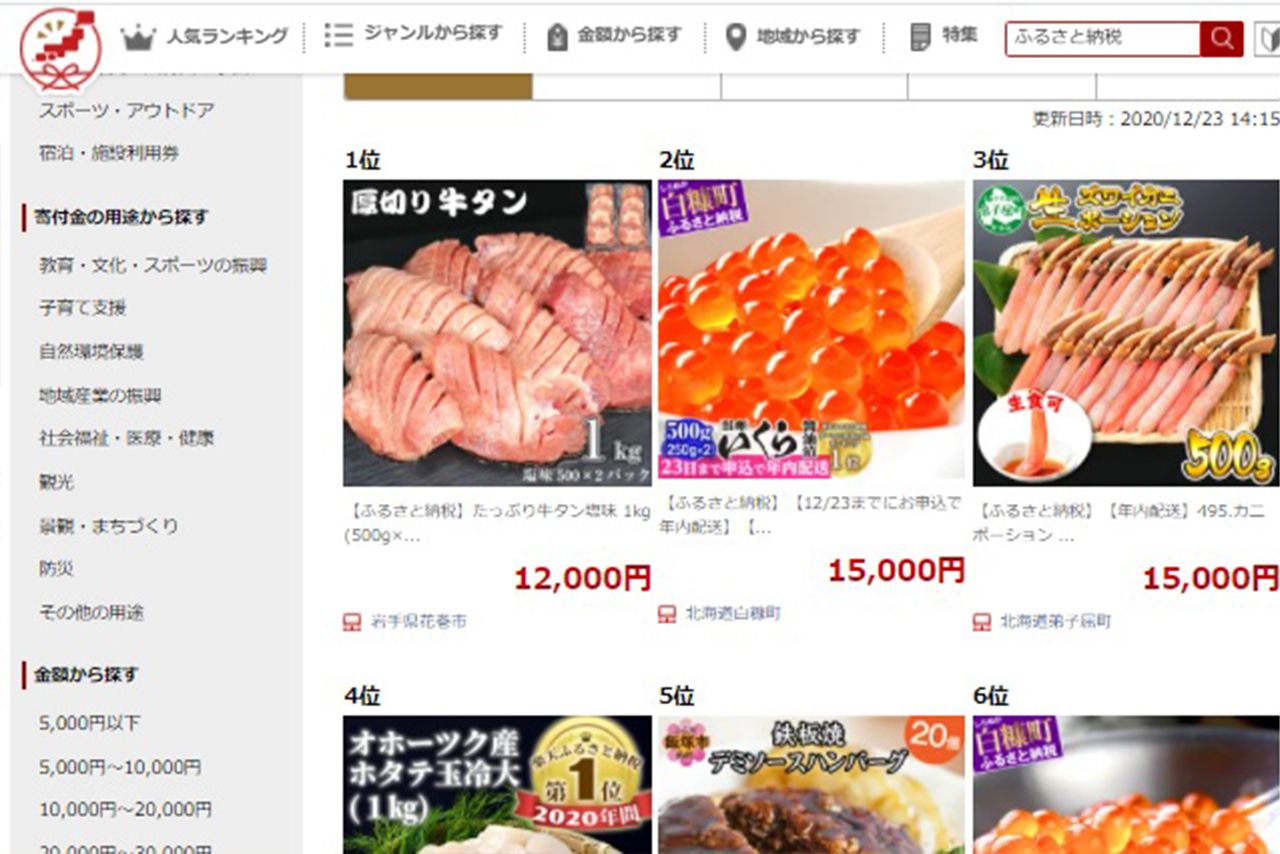Viewport: 1280px width, 854px height.
Task: Focus the ふるさと納税 search field
Action: [x=1102, y=38]
